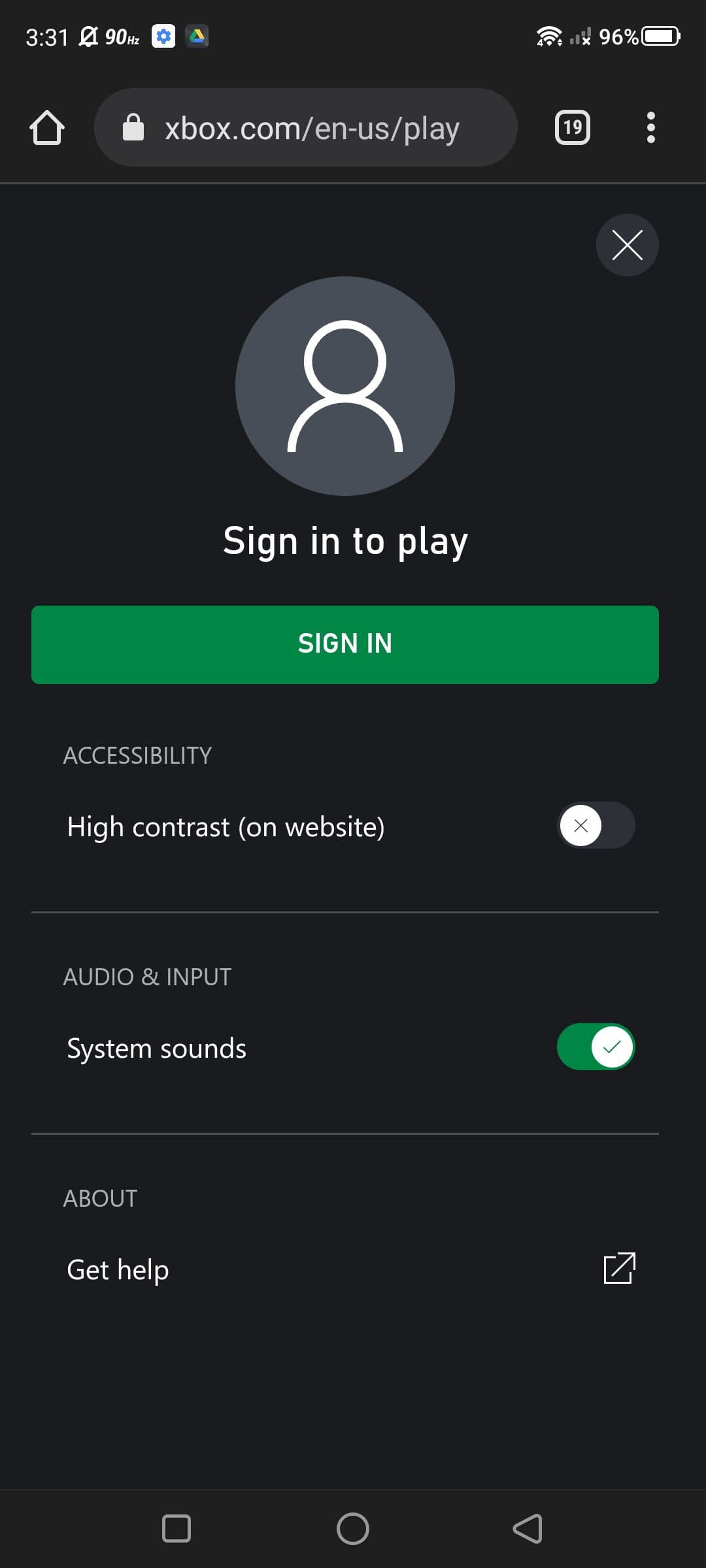This screenshot has height=1568, width=706.
Task: Show recent apps from the navigation bar
Action: click(x=176, y=1529)
